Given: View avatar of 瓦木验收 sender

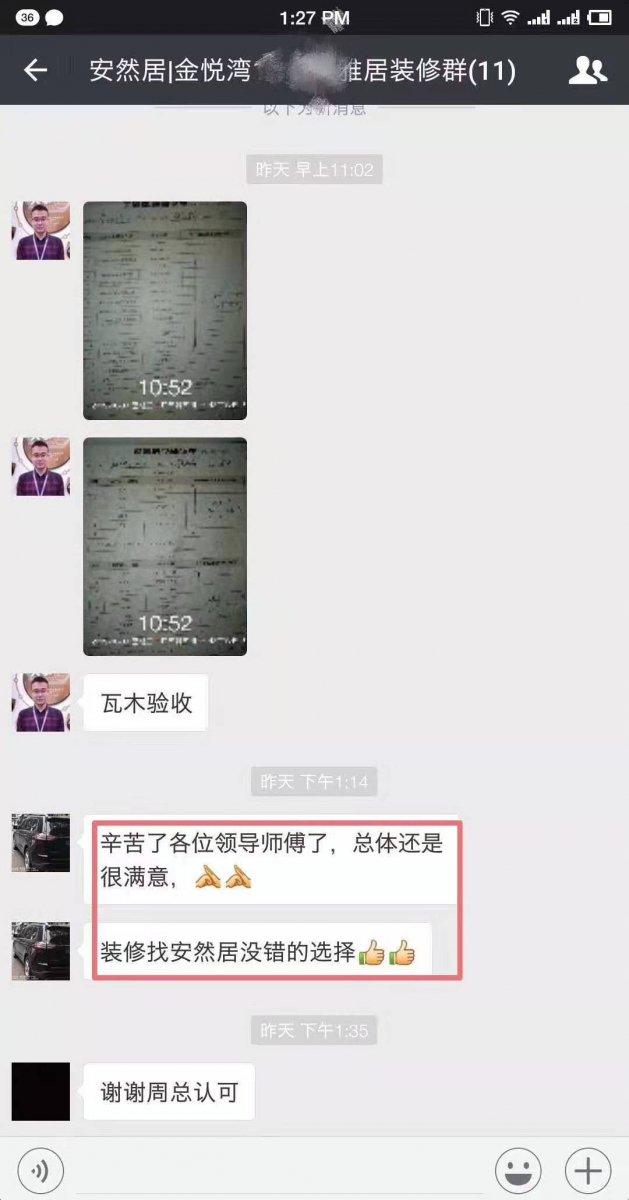Looking at the screenshot, I should tap(41, 702).
